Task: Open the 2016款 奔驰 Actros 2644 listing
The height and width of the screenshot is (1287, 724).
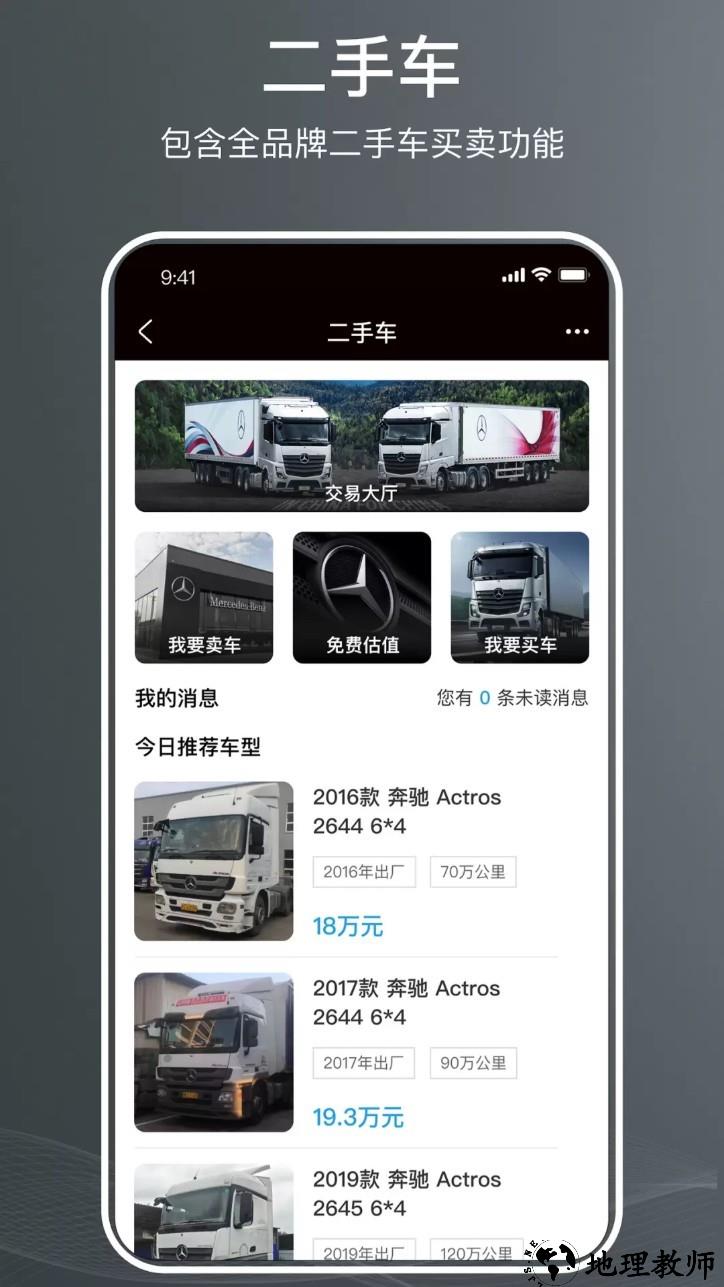Action: (x=400, y=811)
